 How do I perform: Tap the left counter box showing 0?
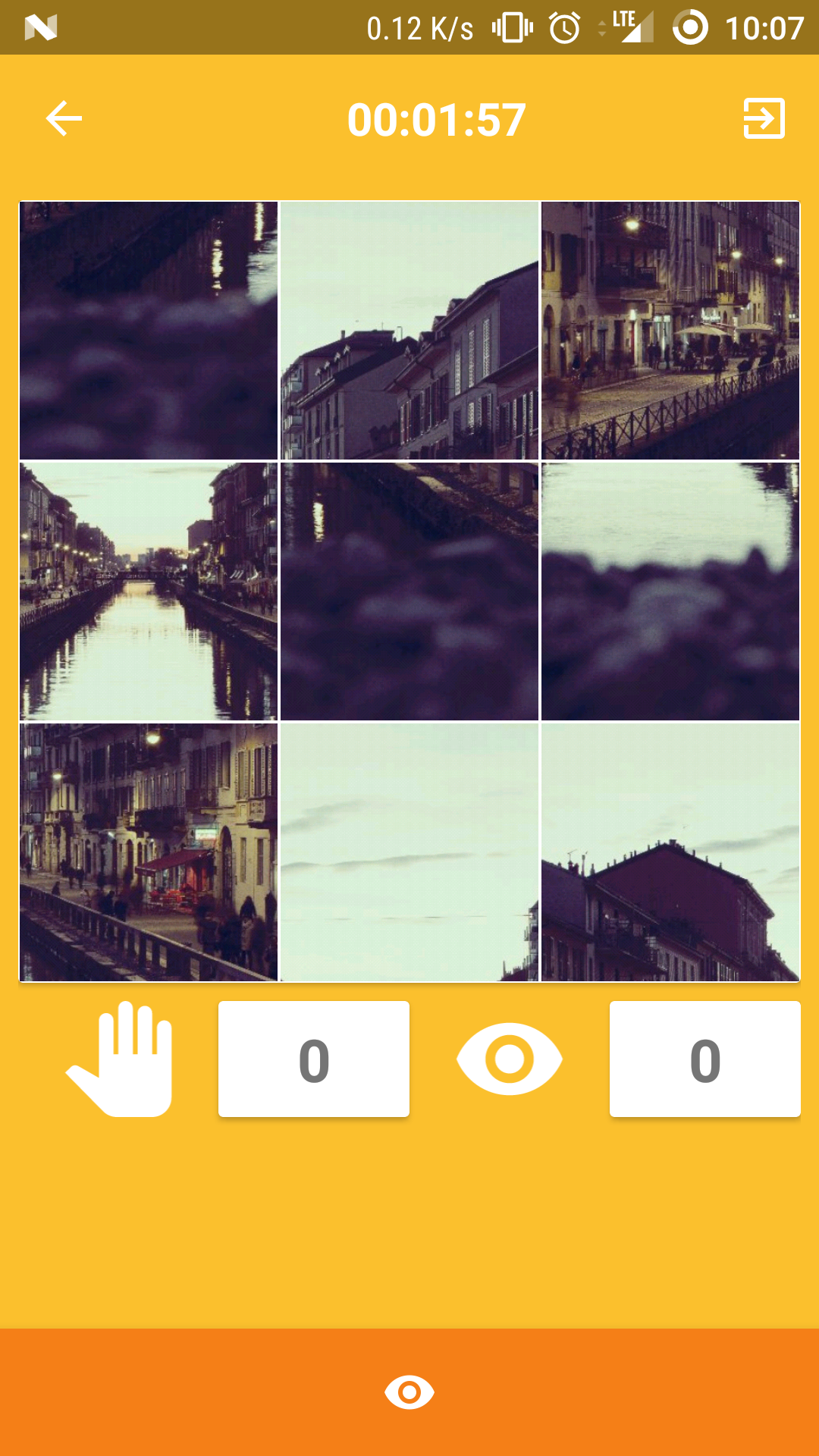[313, 1059]
